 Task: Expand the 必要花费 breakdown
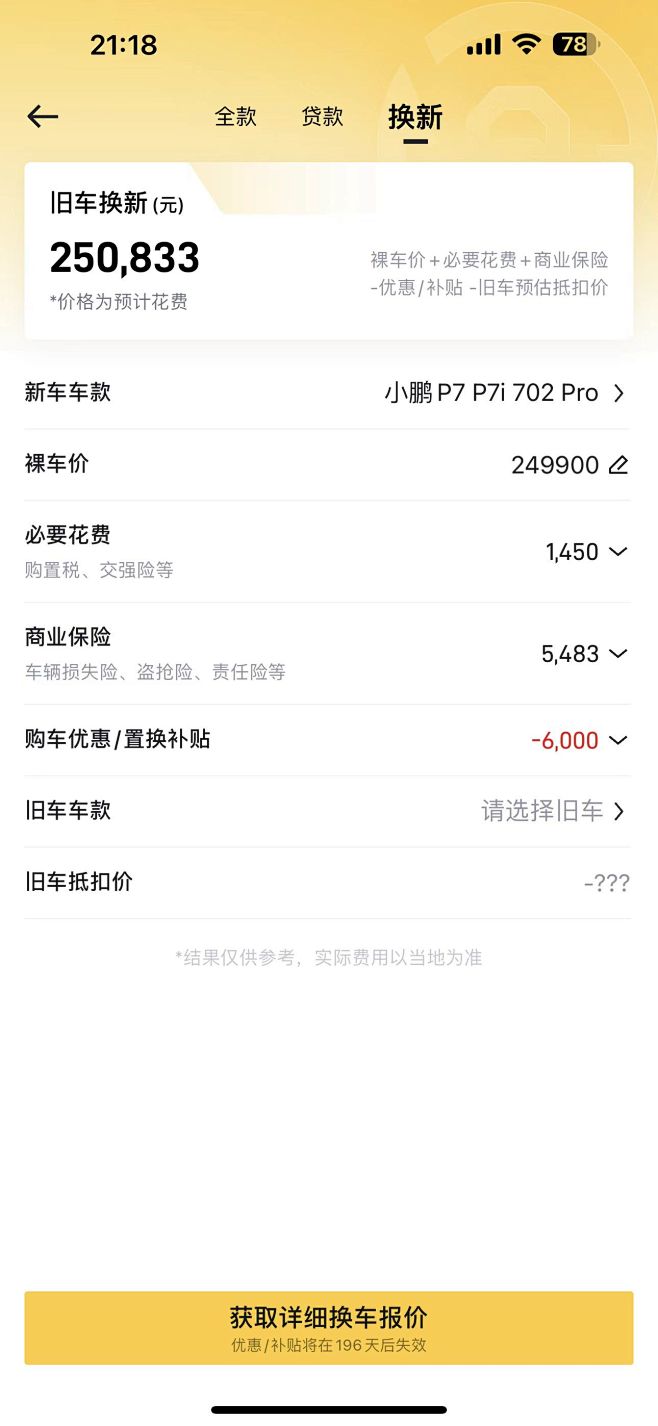pos(618,552)
